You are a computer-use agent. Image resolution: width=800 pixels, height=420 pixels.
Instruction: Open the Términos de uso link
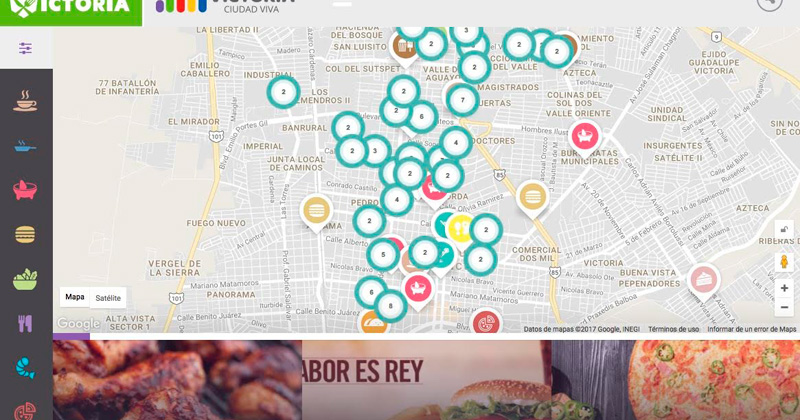pyautogui.click(x=673, y=329)
